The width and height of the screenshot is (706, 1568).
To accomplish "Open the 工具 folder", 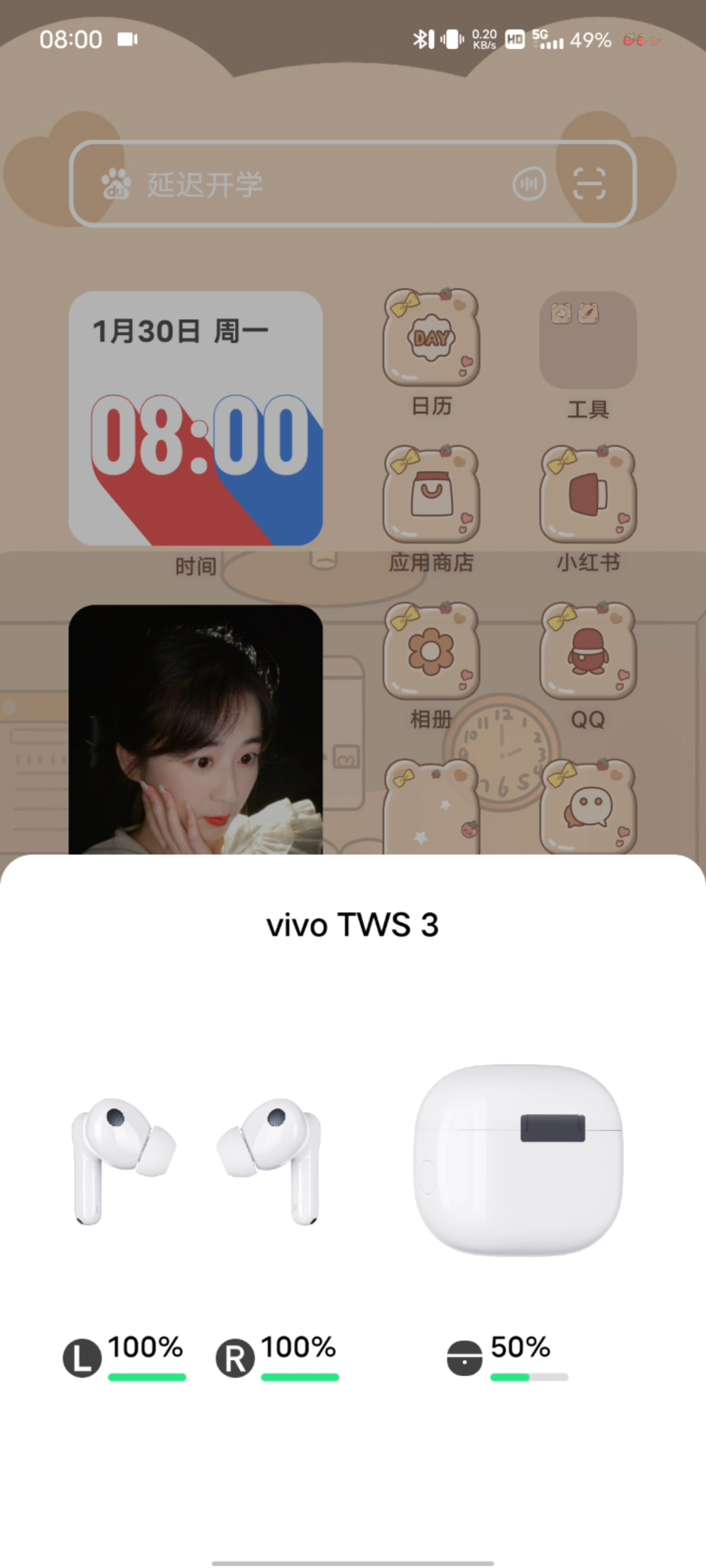I will (x=588, y=340).
